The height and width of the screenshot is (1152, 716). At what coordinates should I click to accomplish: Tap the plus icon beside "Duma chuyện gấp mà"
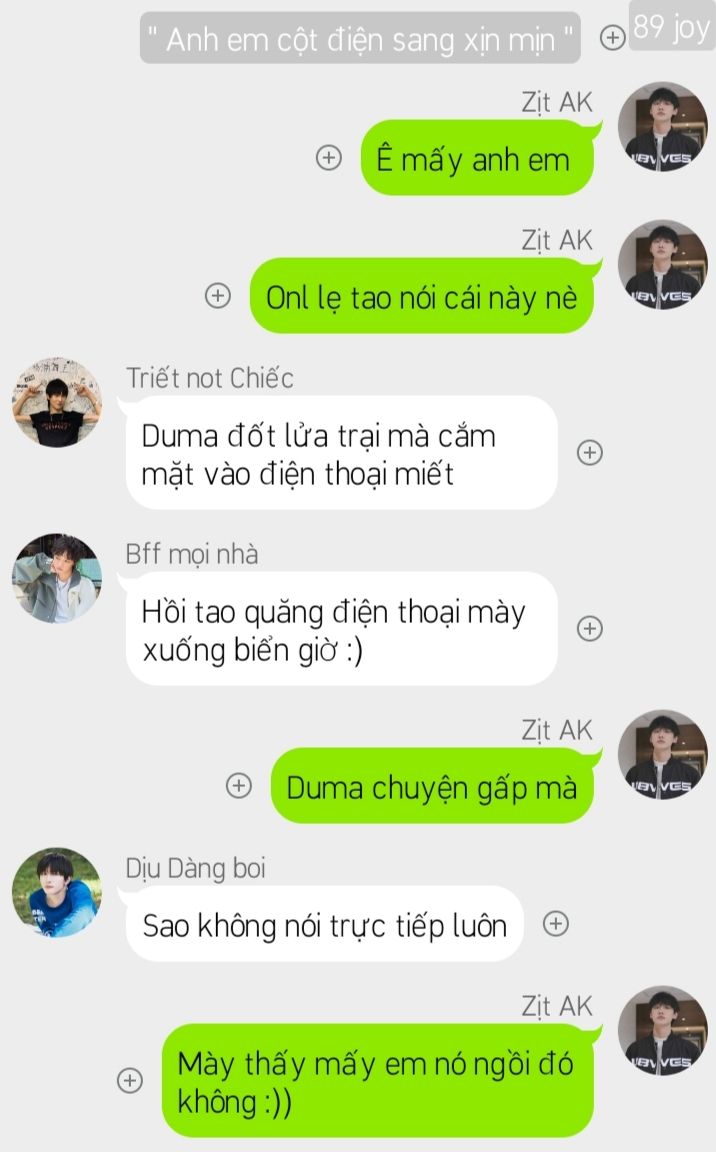coord(238,786)
